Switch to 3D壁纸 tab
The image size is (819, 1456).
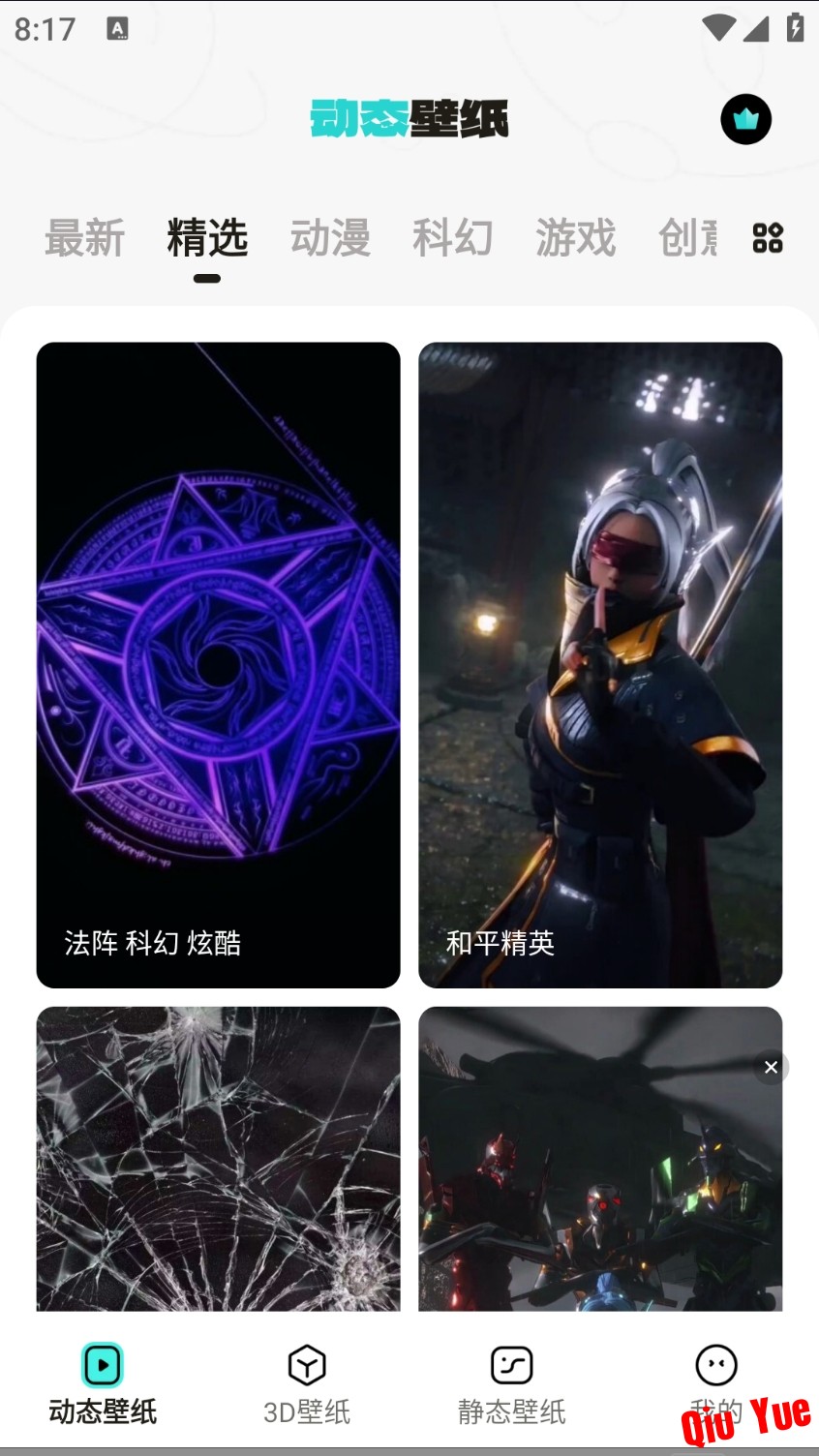[307, 1384]
